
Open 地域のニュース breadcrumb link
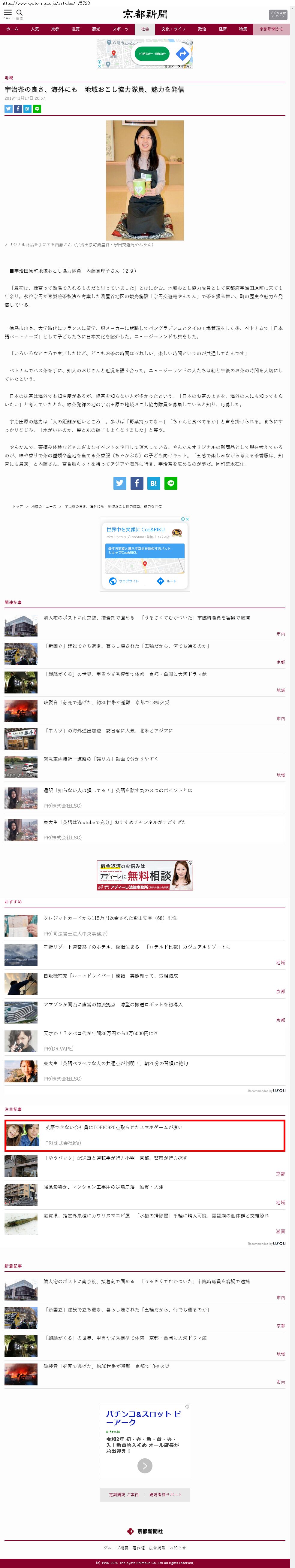tap(43, 506)
